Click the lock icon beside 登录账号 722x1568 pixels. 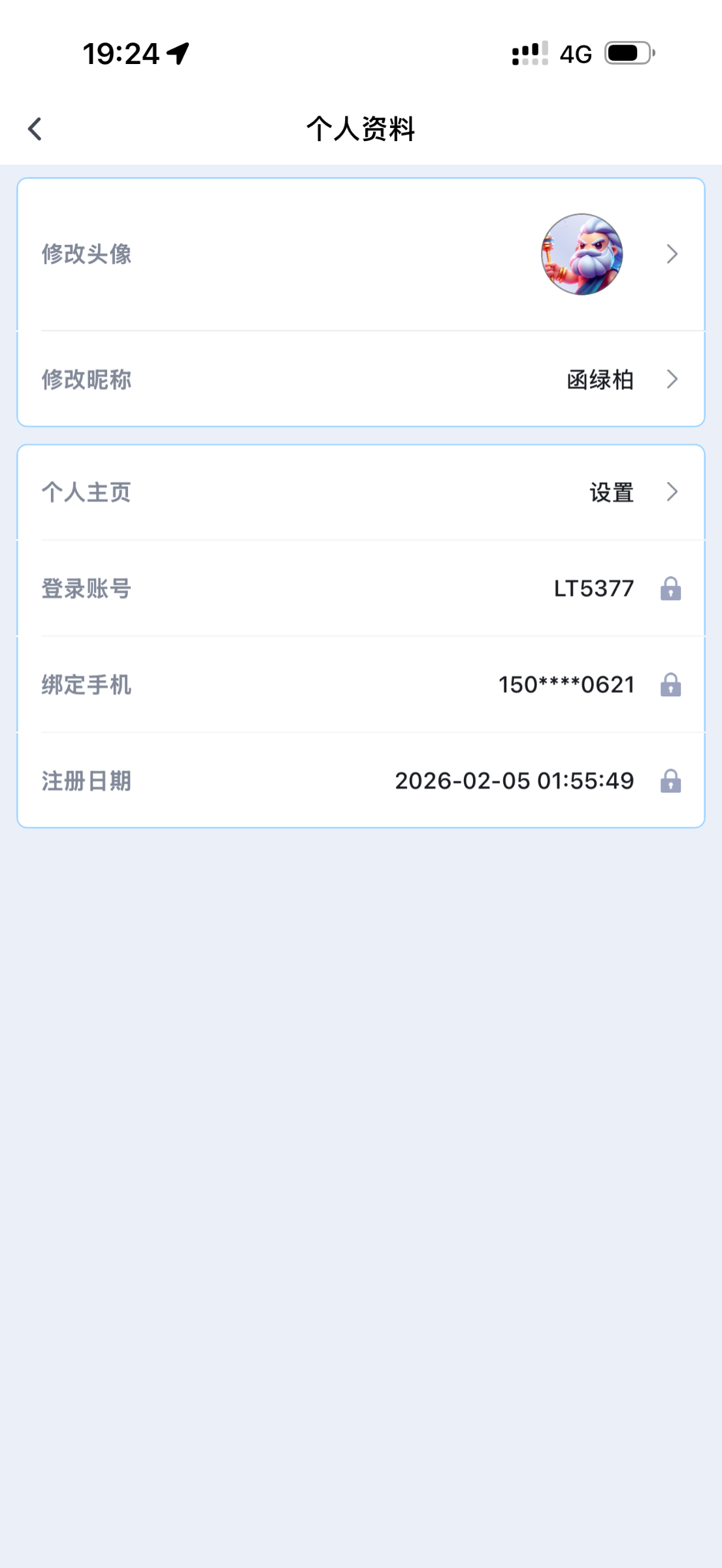(670, 589)
